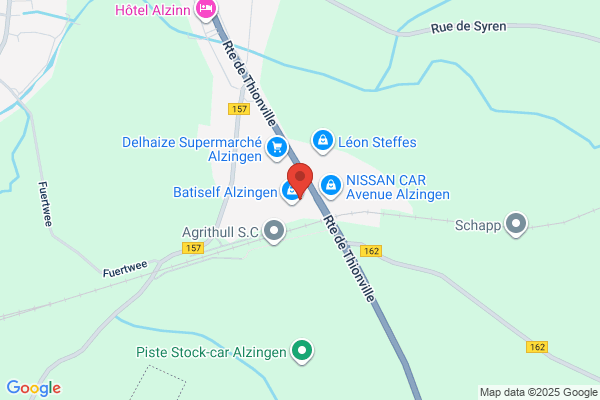
Task: Select the Delhaize Supermarché Alzingen pin
Action: click(277, 148)
